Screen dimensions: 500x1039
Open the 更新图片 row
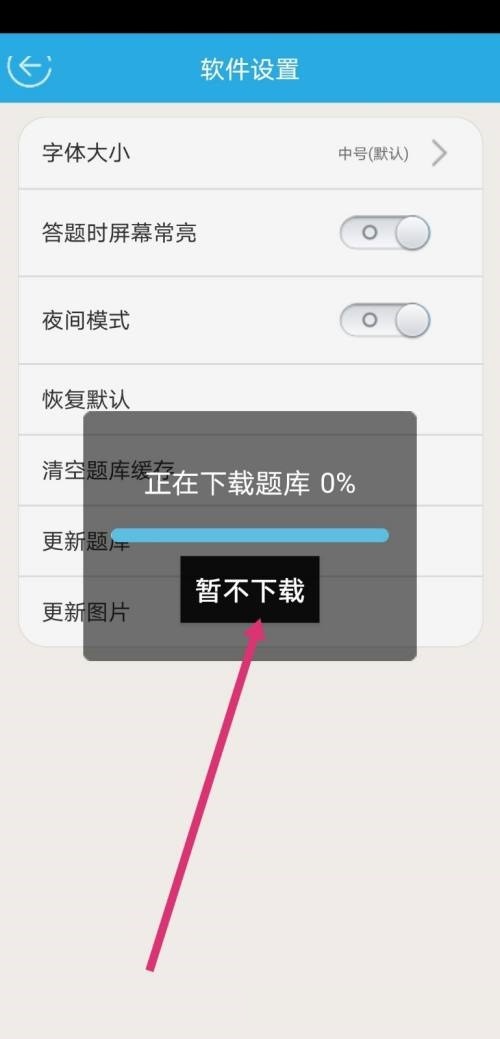[x=250, y=611]
